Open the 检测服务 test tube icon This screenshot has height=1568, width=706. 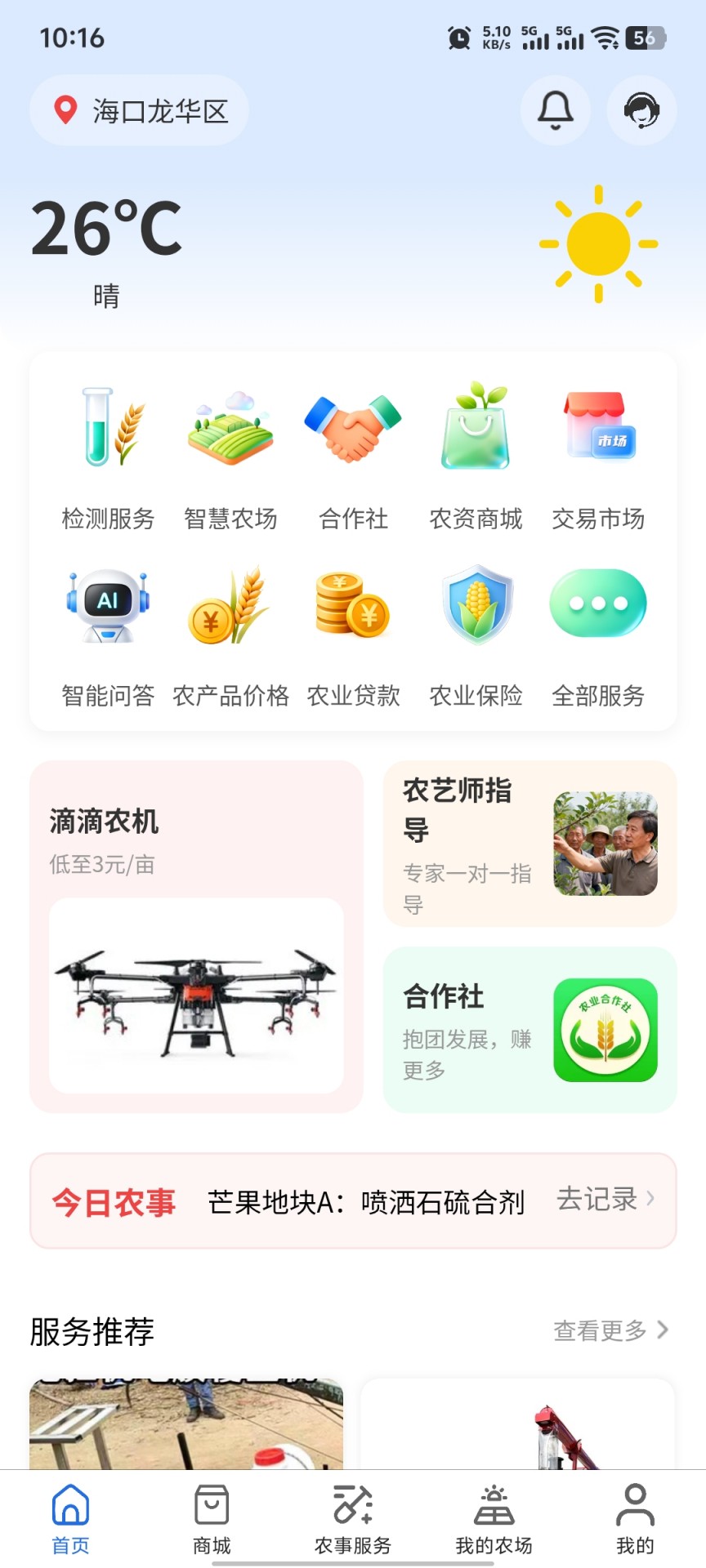click(x=106, y=429)
